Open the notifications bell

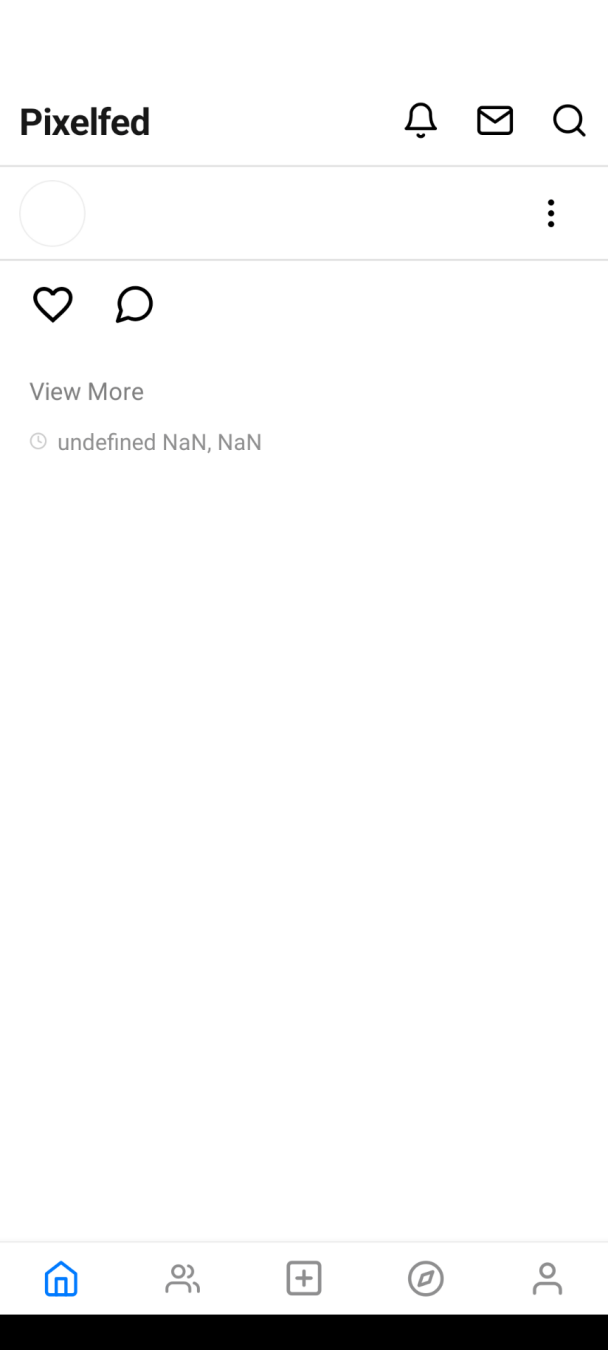421,121
